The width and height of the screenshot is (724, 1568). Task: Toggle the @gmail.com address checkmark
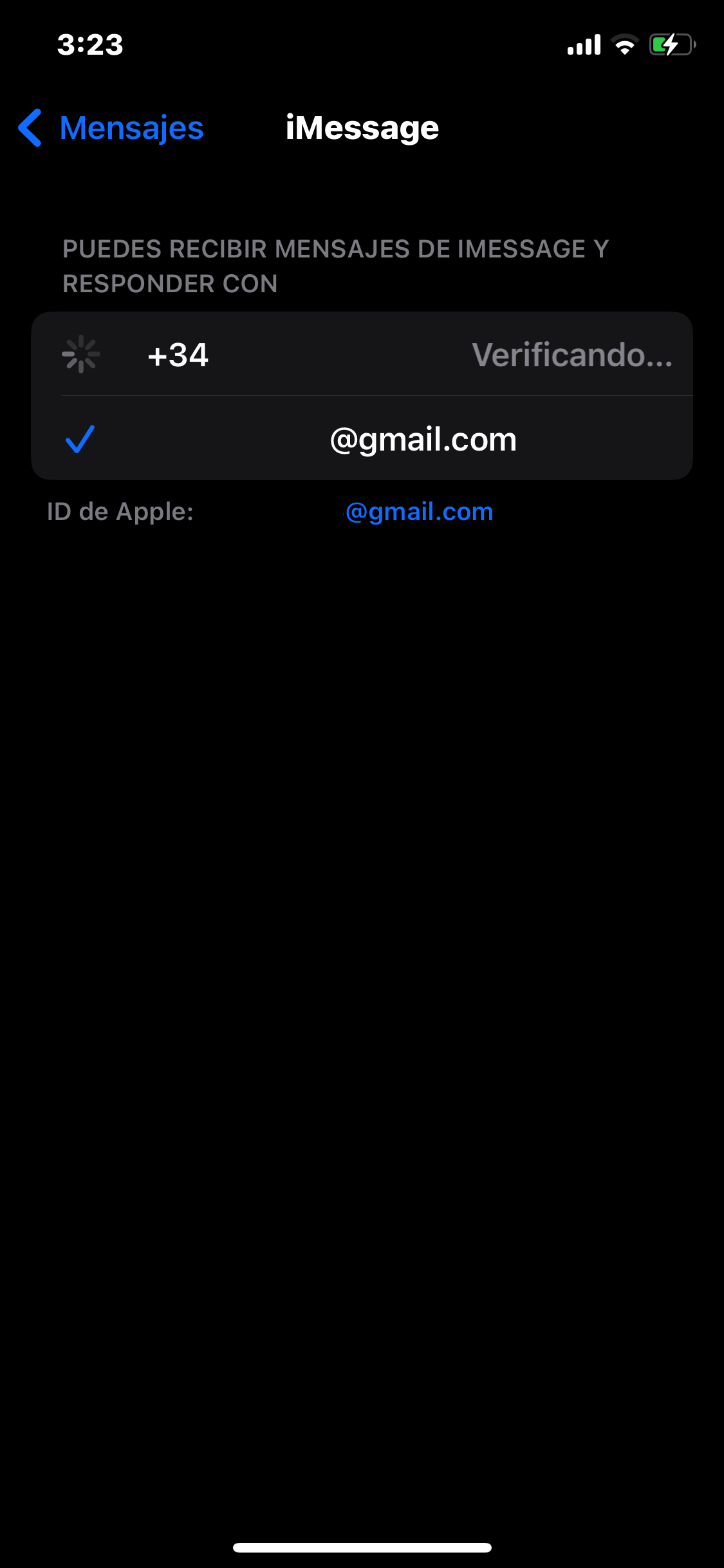[360, 439]
